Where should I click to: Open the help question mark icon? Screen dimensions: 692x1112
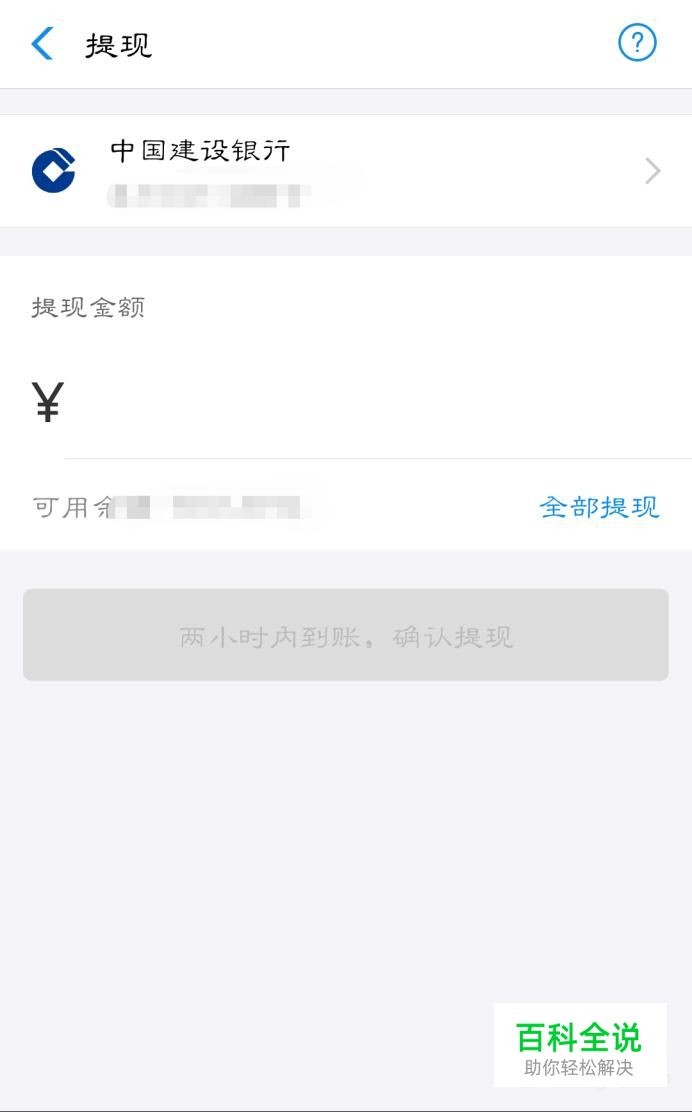[x=637, y=43]
